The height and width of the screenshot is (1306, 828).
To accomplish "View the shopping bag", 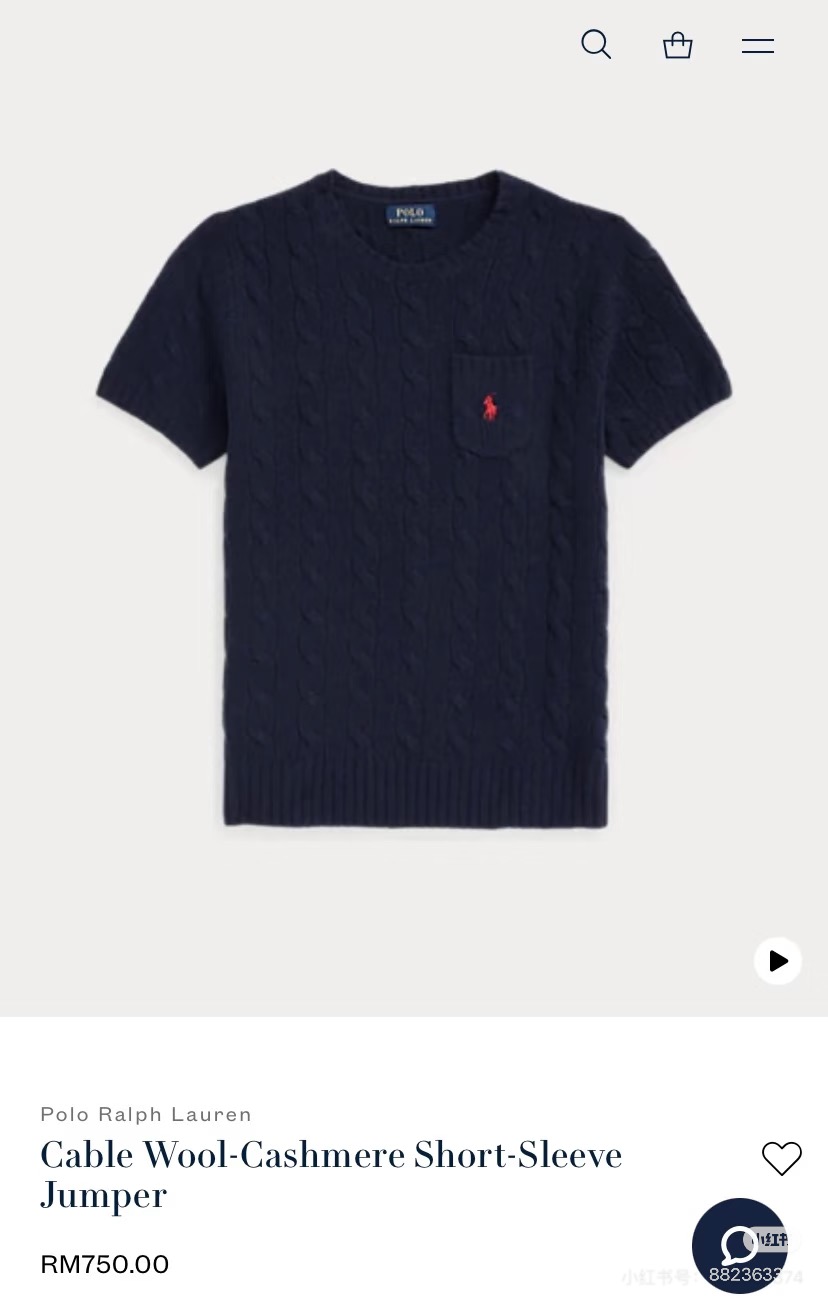I will pyautogui.click(x=678, y=45).
